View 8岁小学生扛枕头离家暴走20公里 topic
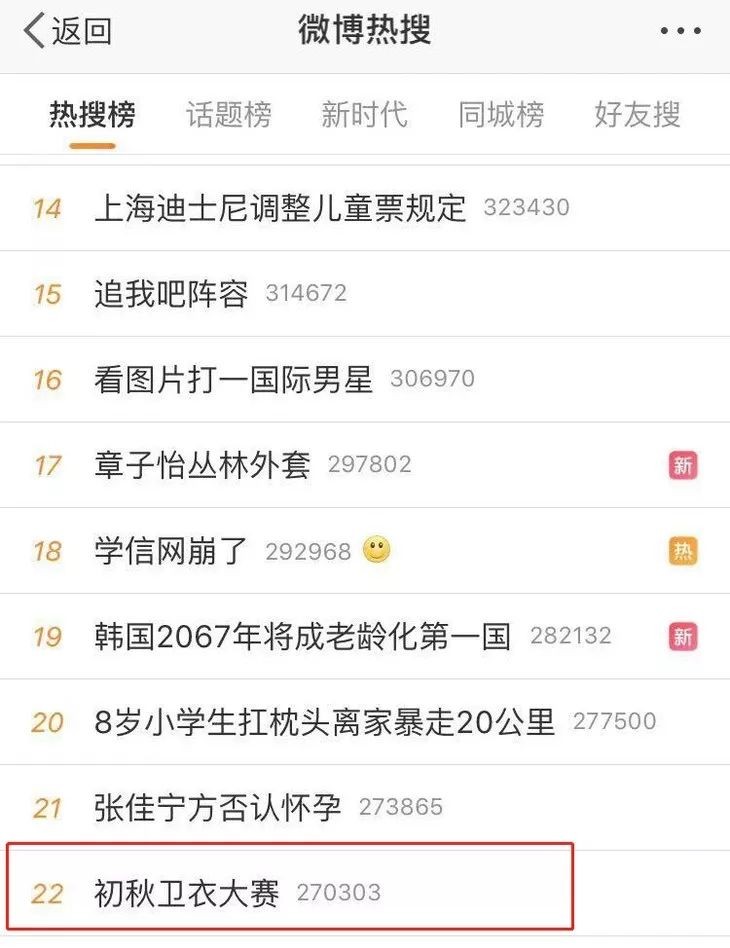Screen dimensions: 730x948 pyautogui.click(x=324, y=722)
